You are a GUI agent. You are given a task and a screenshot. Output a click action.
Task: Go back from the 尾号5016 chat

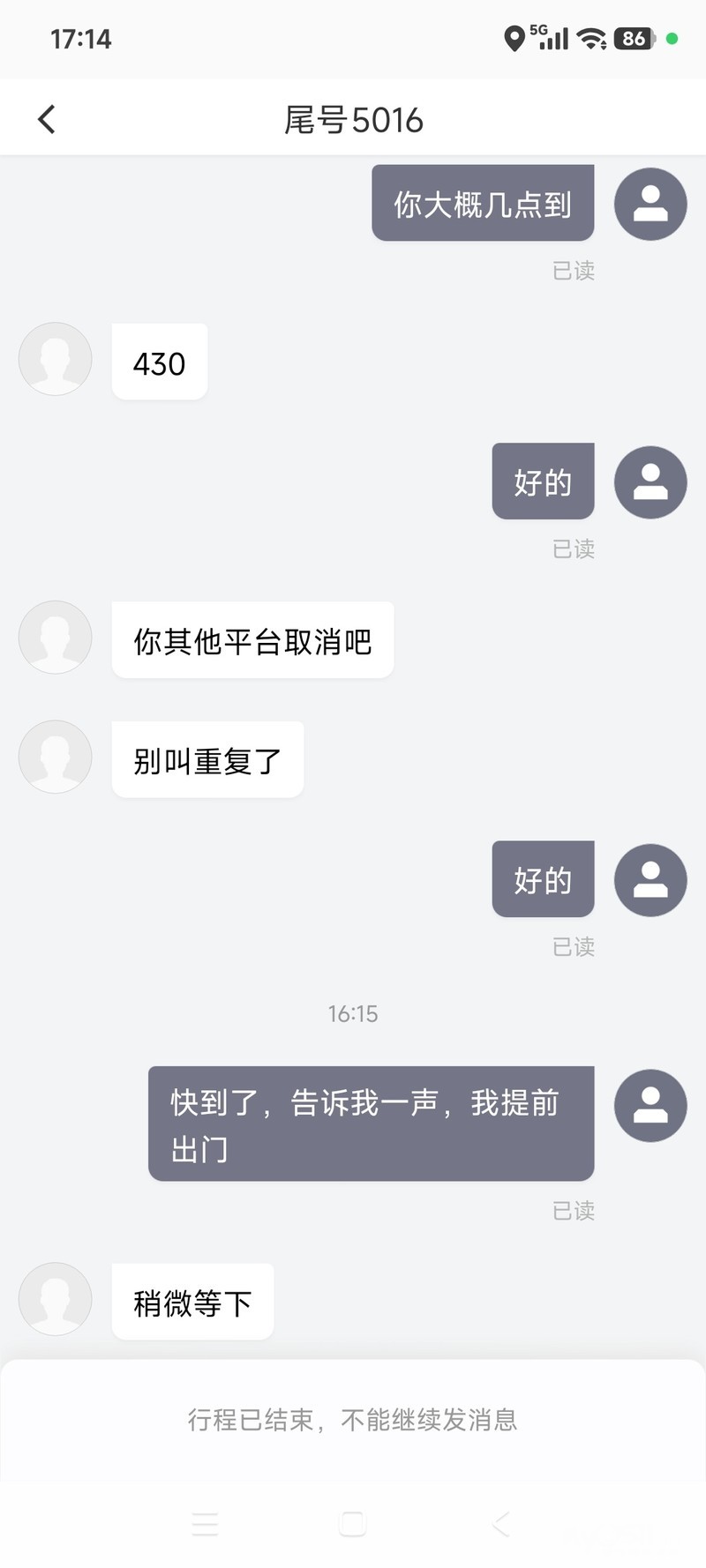point(47,119)
